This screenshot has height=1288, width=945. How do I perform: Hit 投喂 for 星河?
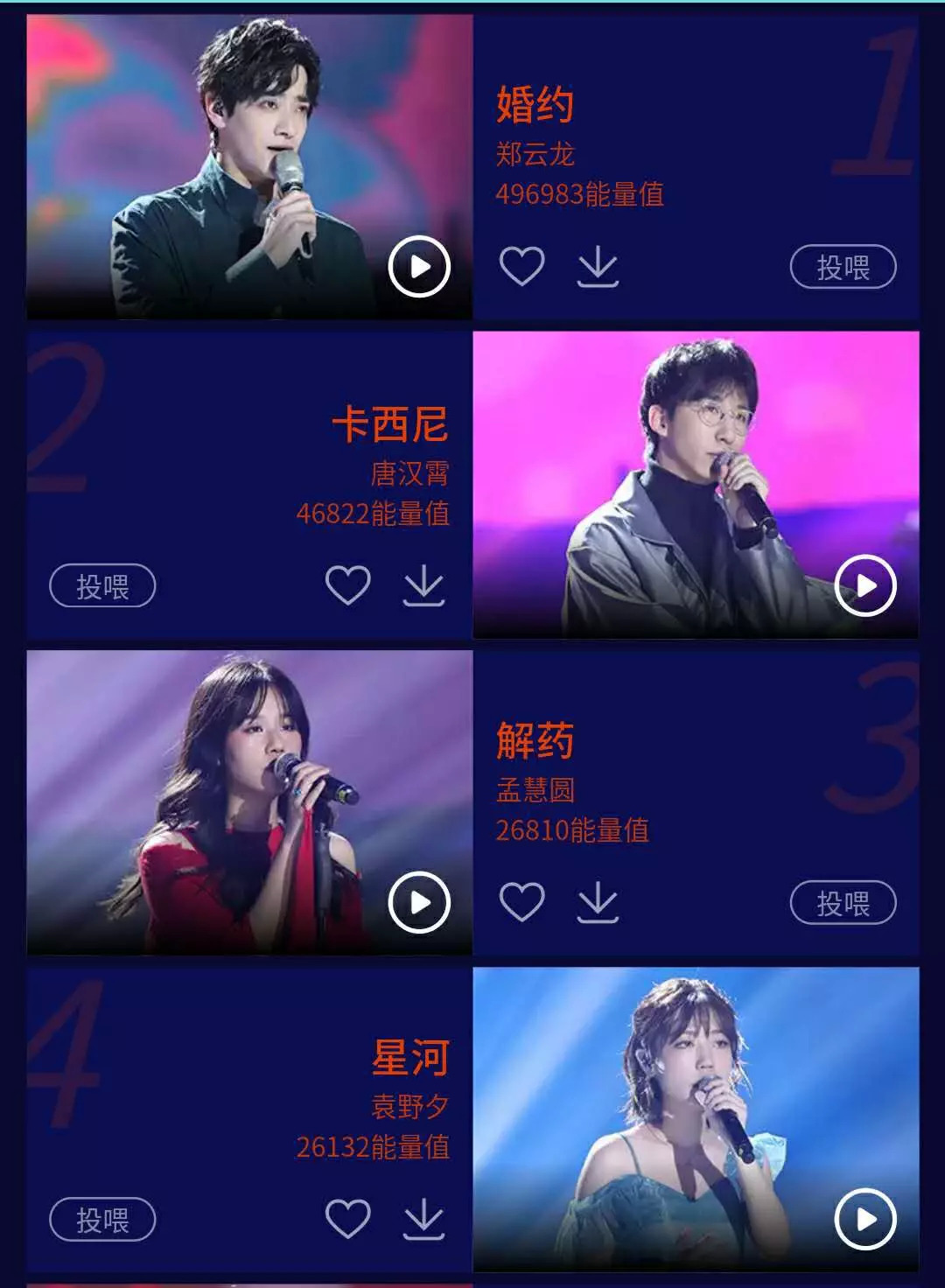pyautogui.click(x=102, y=1220)
